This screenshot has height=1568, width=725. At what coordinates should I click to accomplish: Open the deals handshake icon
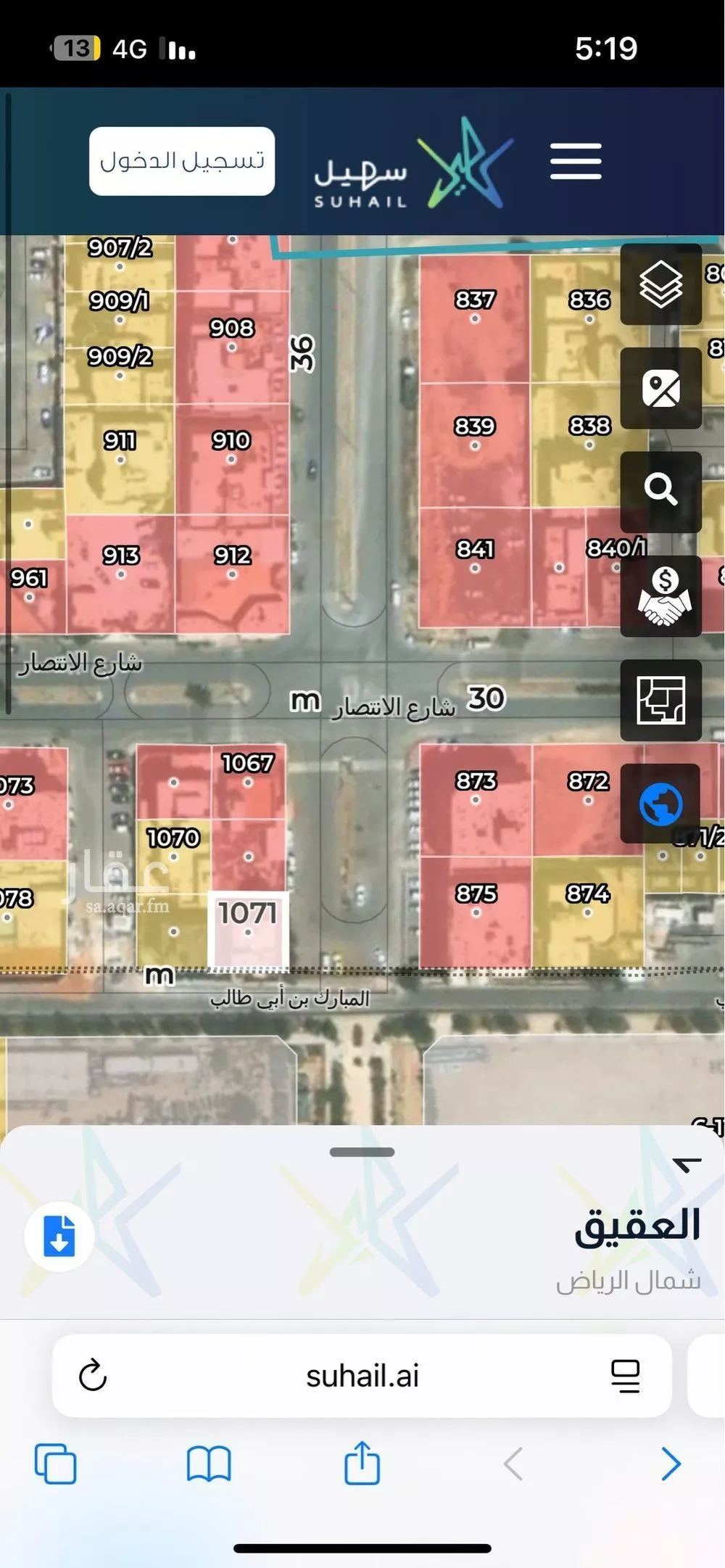[660, 596]
